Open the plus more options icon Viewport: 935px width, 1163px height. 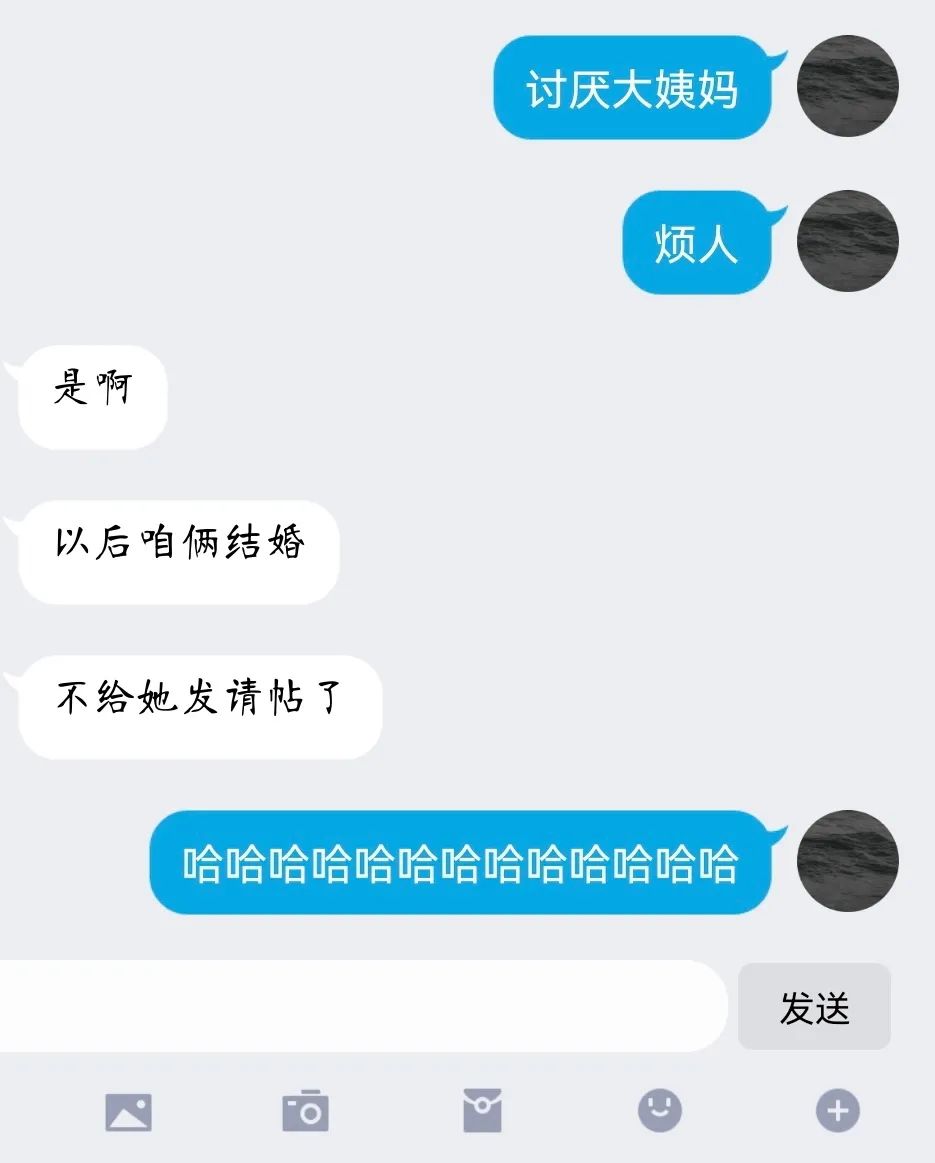(837, 1111)
